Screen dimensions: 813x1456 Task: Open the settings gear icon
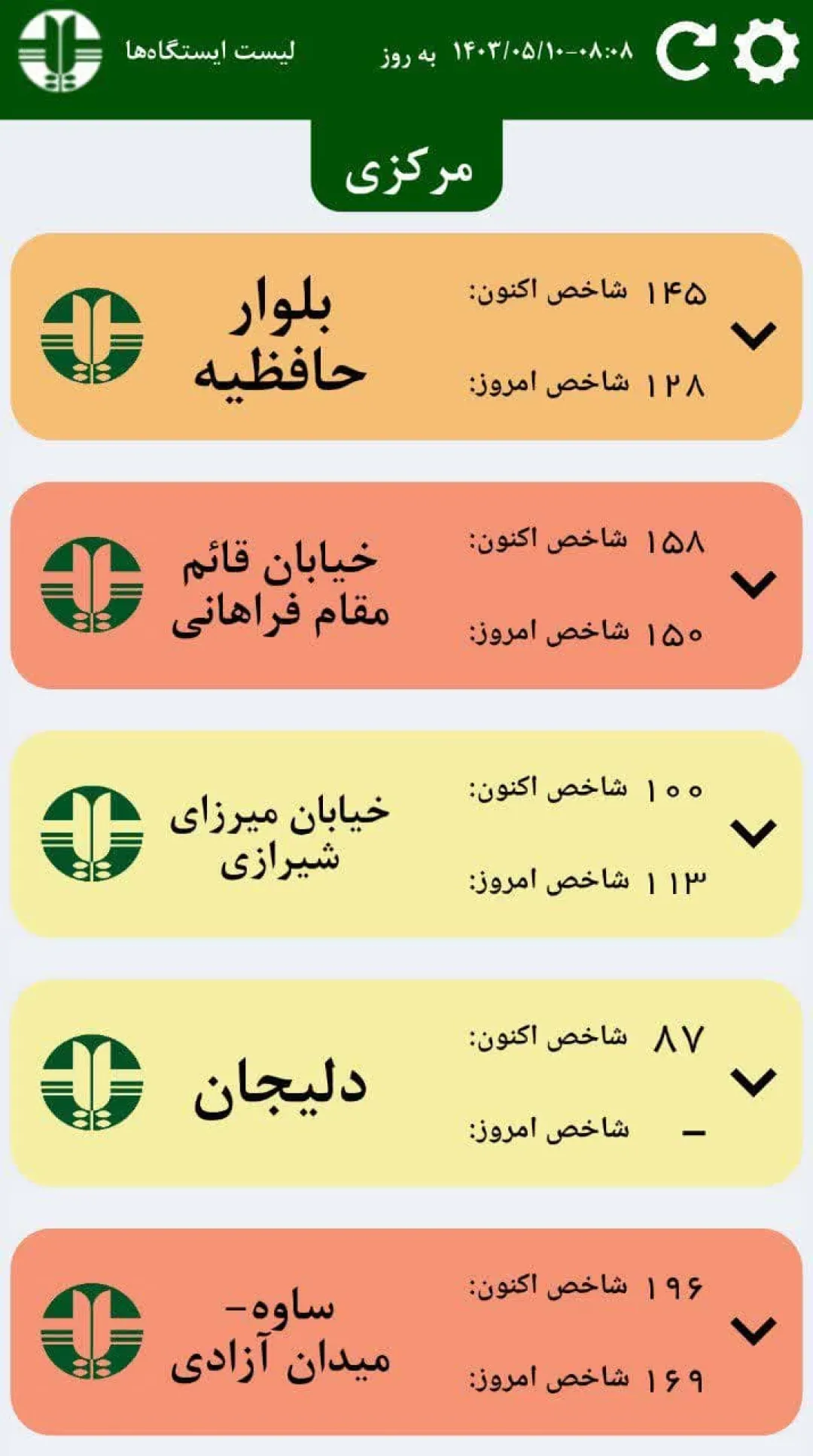click(x=766, y=51)
